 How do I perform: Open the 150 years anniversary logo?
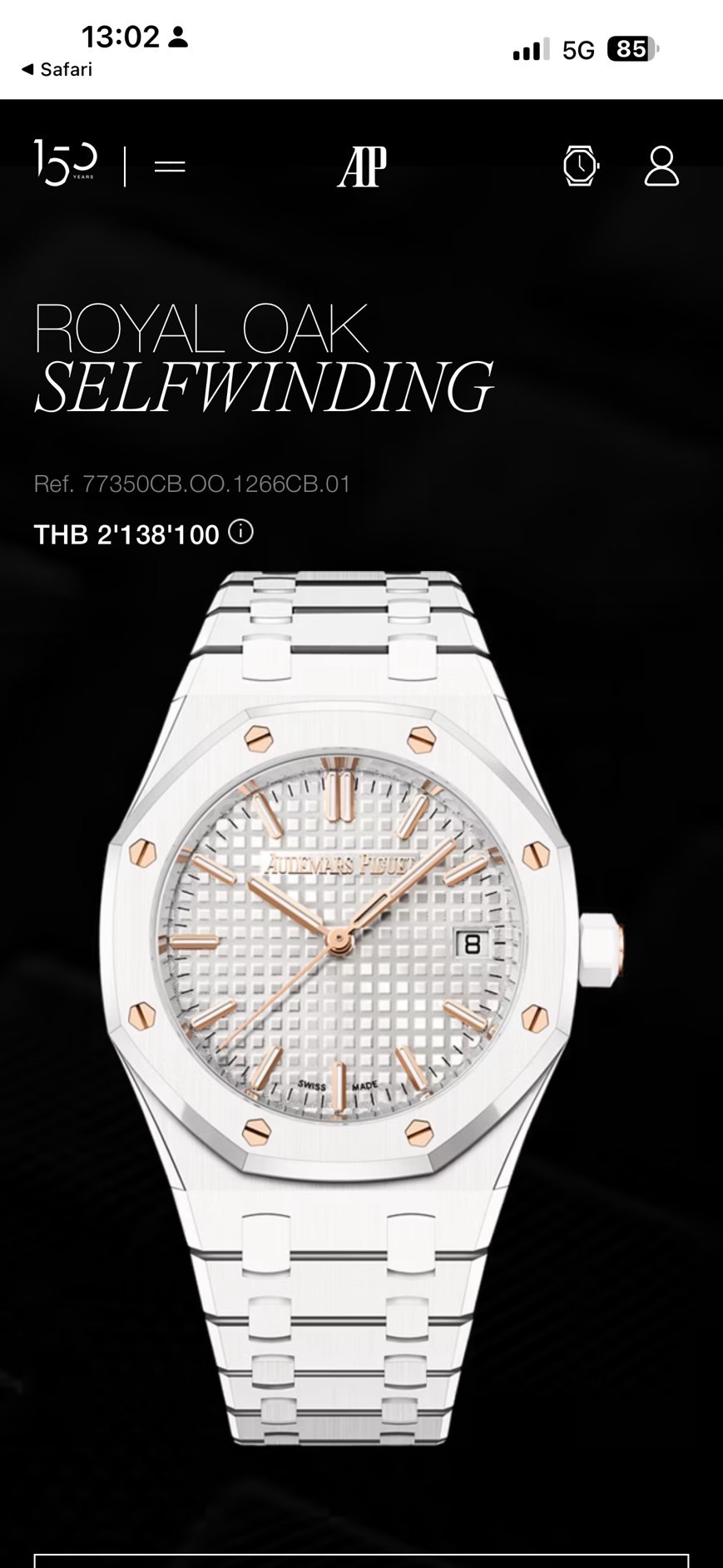click(x=65, y=162)
